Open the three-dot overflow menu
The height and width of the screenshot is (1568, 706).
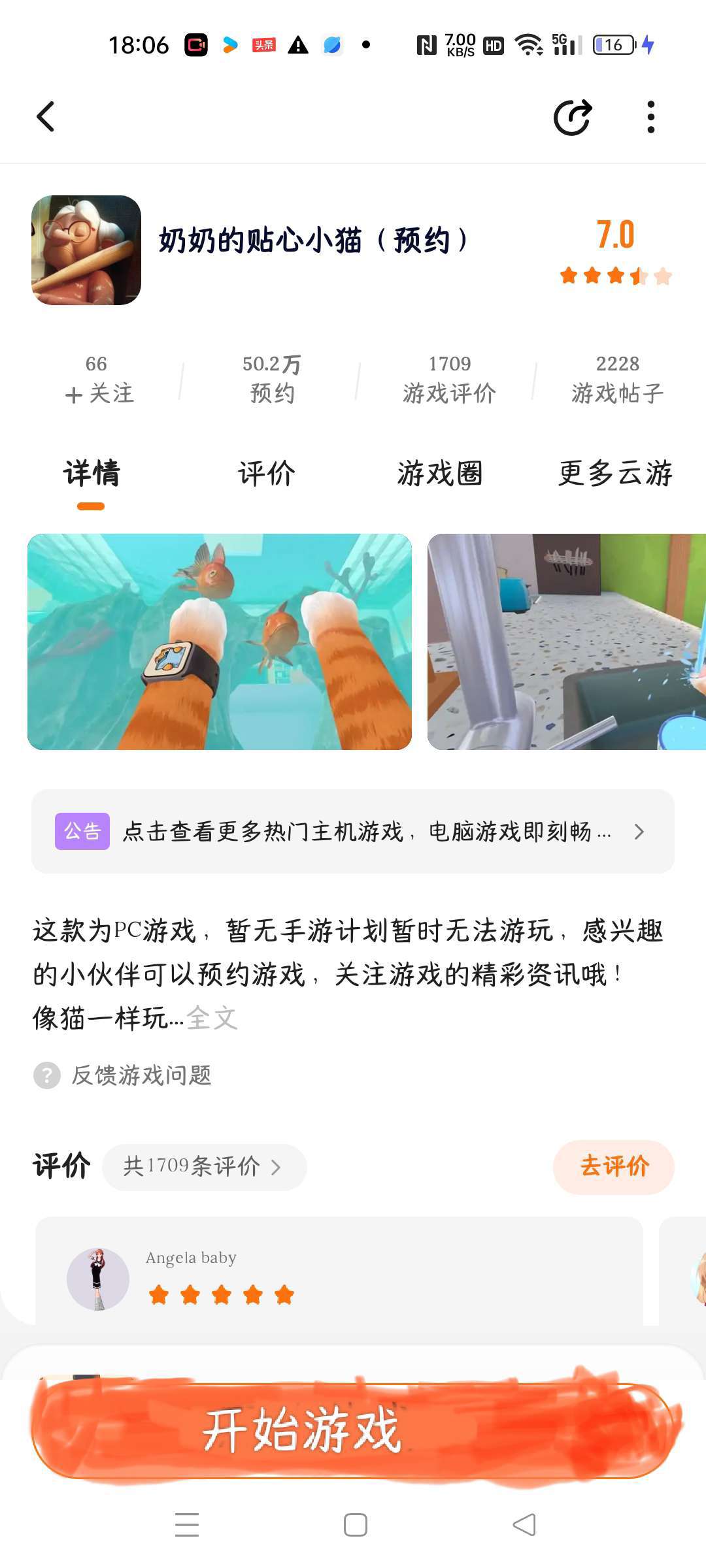650,118
